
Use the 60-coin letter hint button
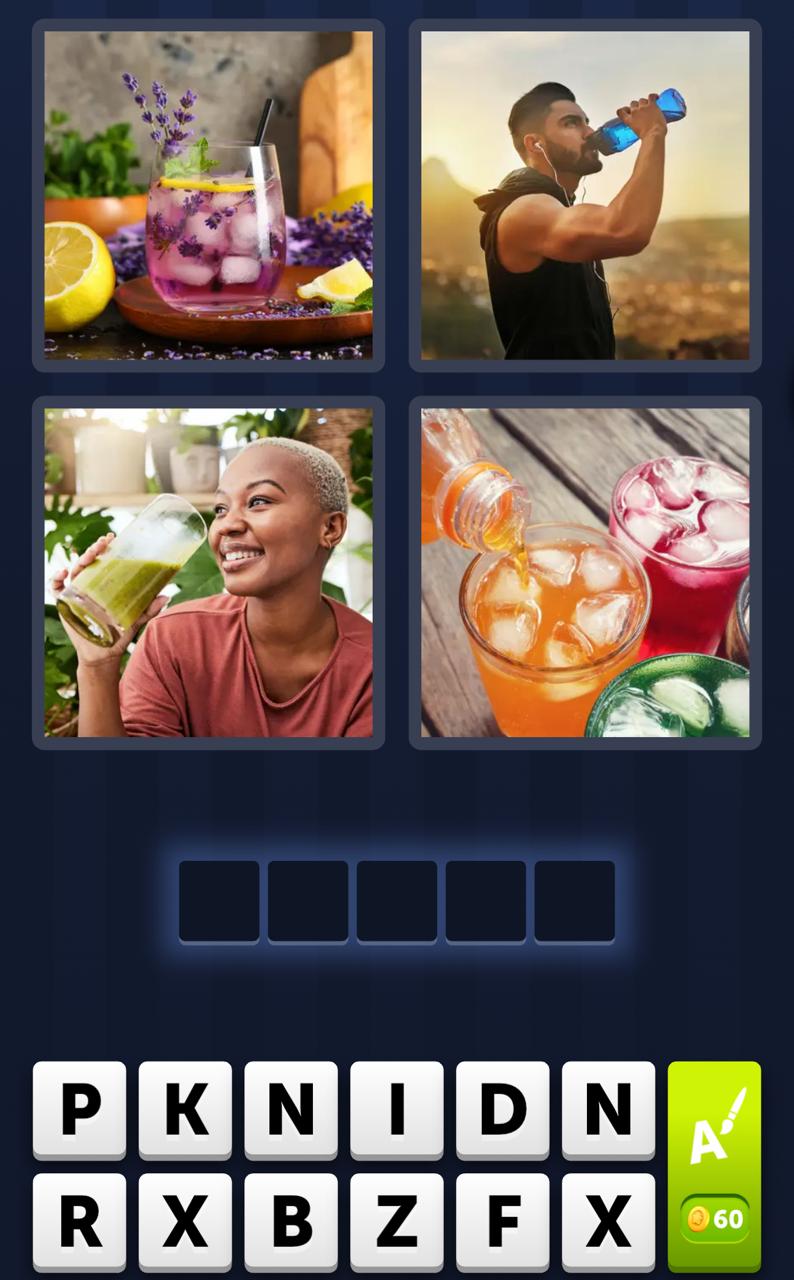tap(714, 1165)
